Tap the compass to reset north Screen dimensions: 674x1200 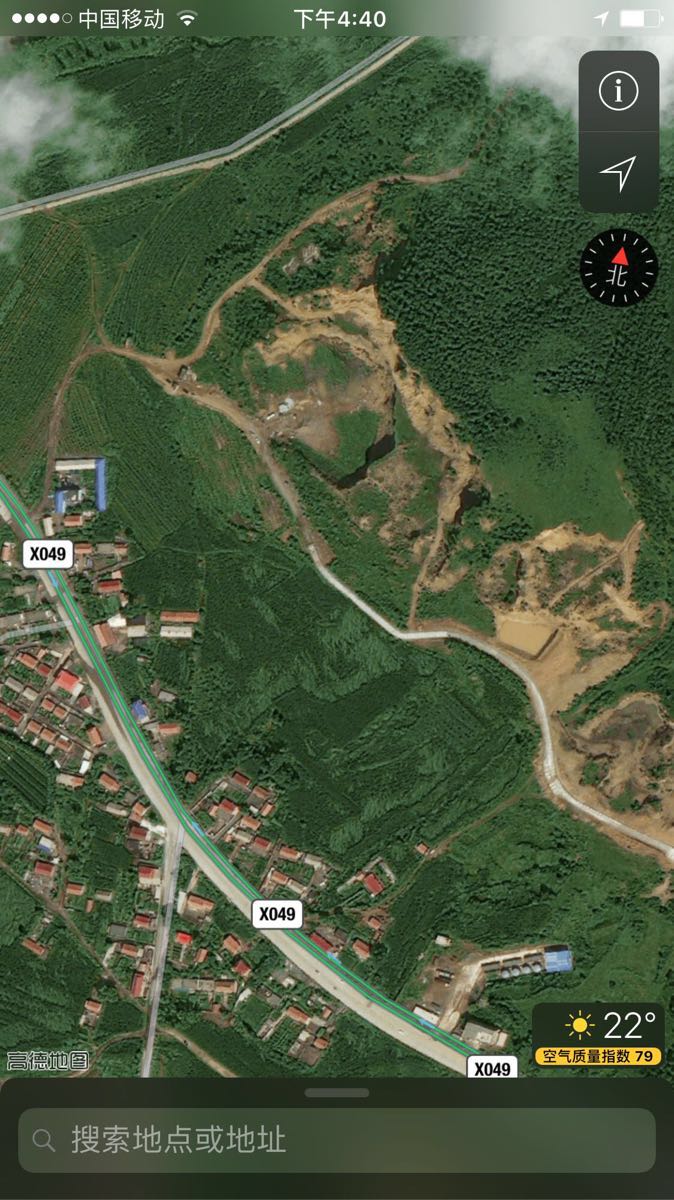[x=618, y=267]
